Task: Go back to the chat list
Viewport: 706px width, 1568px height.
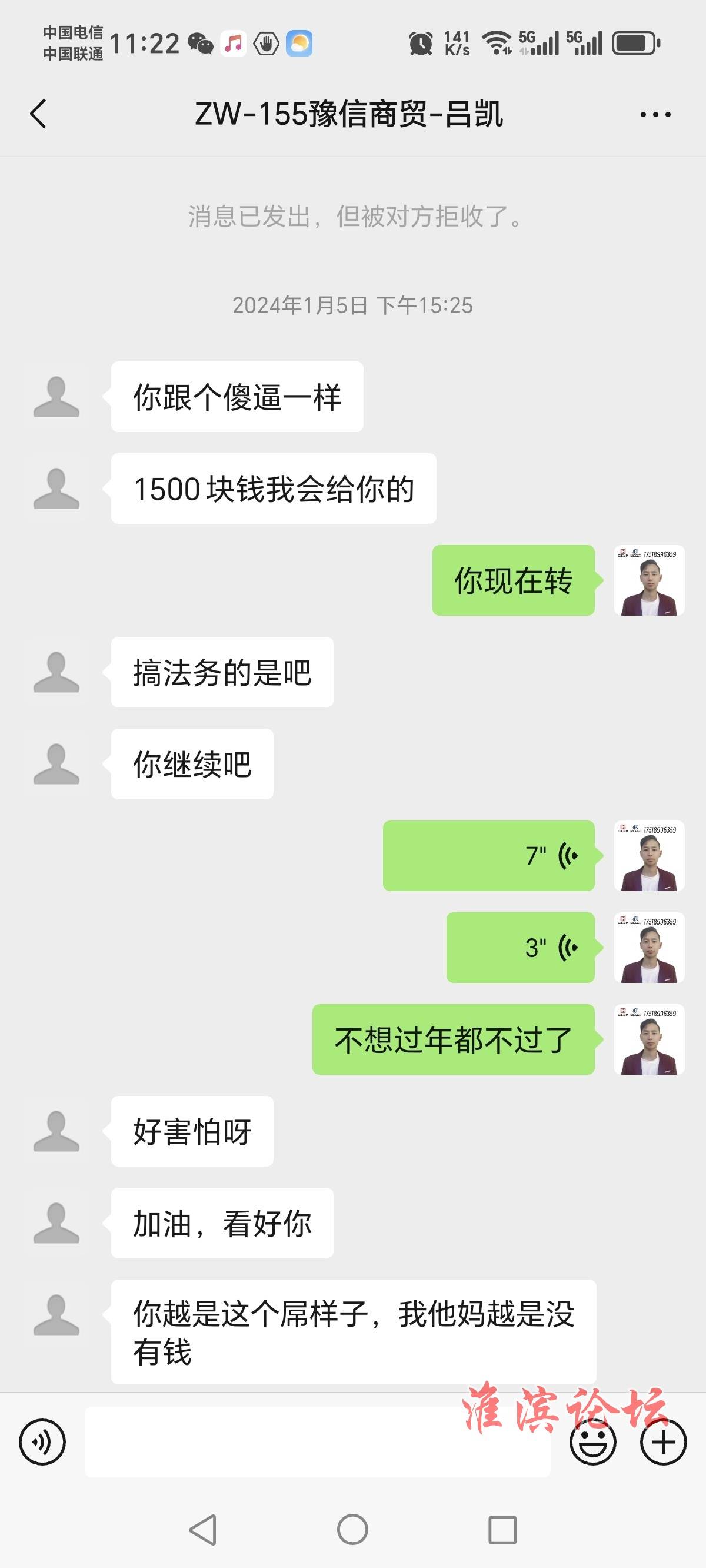Action: point(38,114)
